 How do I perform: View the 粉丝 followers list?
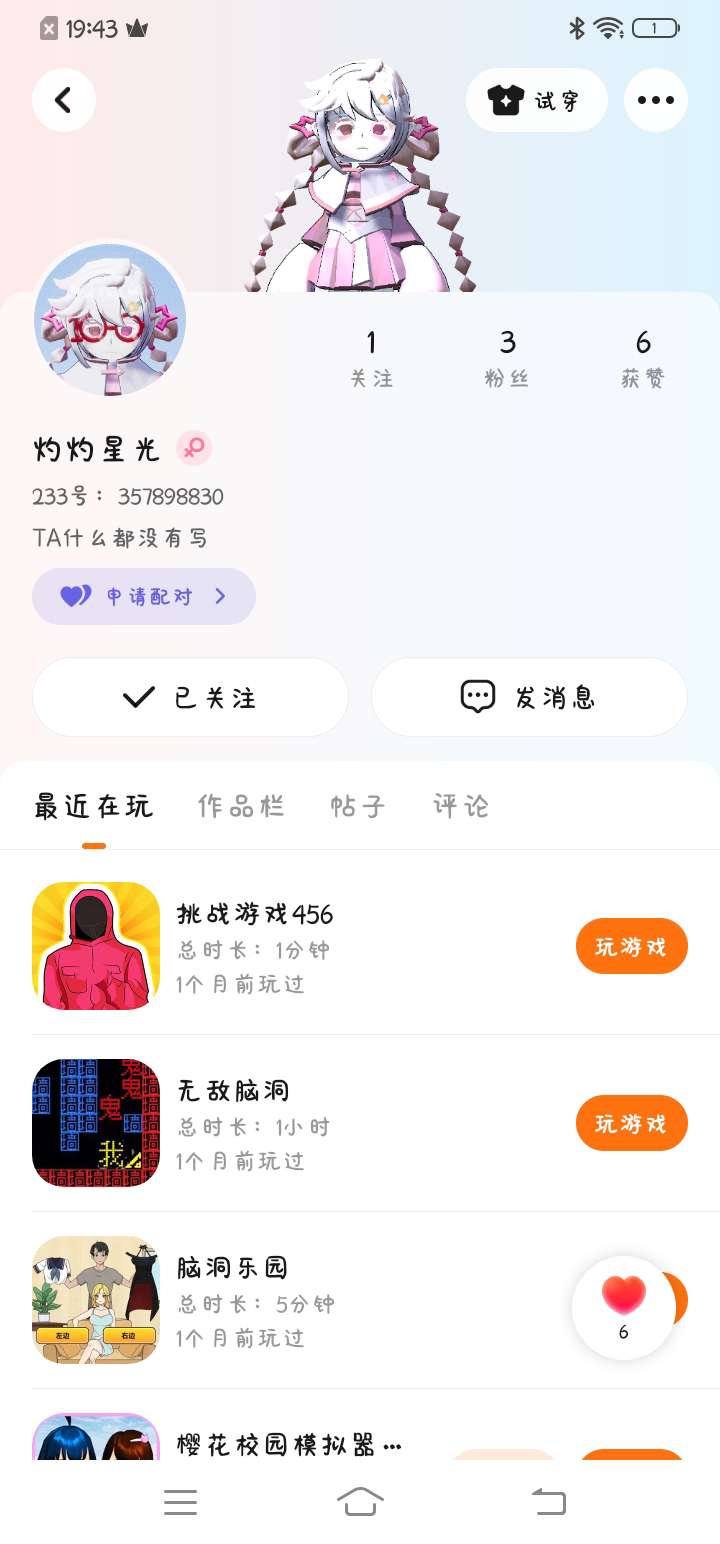[507, 358]
